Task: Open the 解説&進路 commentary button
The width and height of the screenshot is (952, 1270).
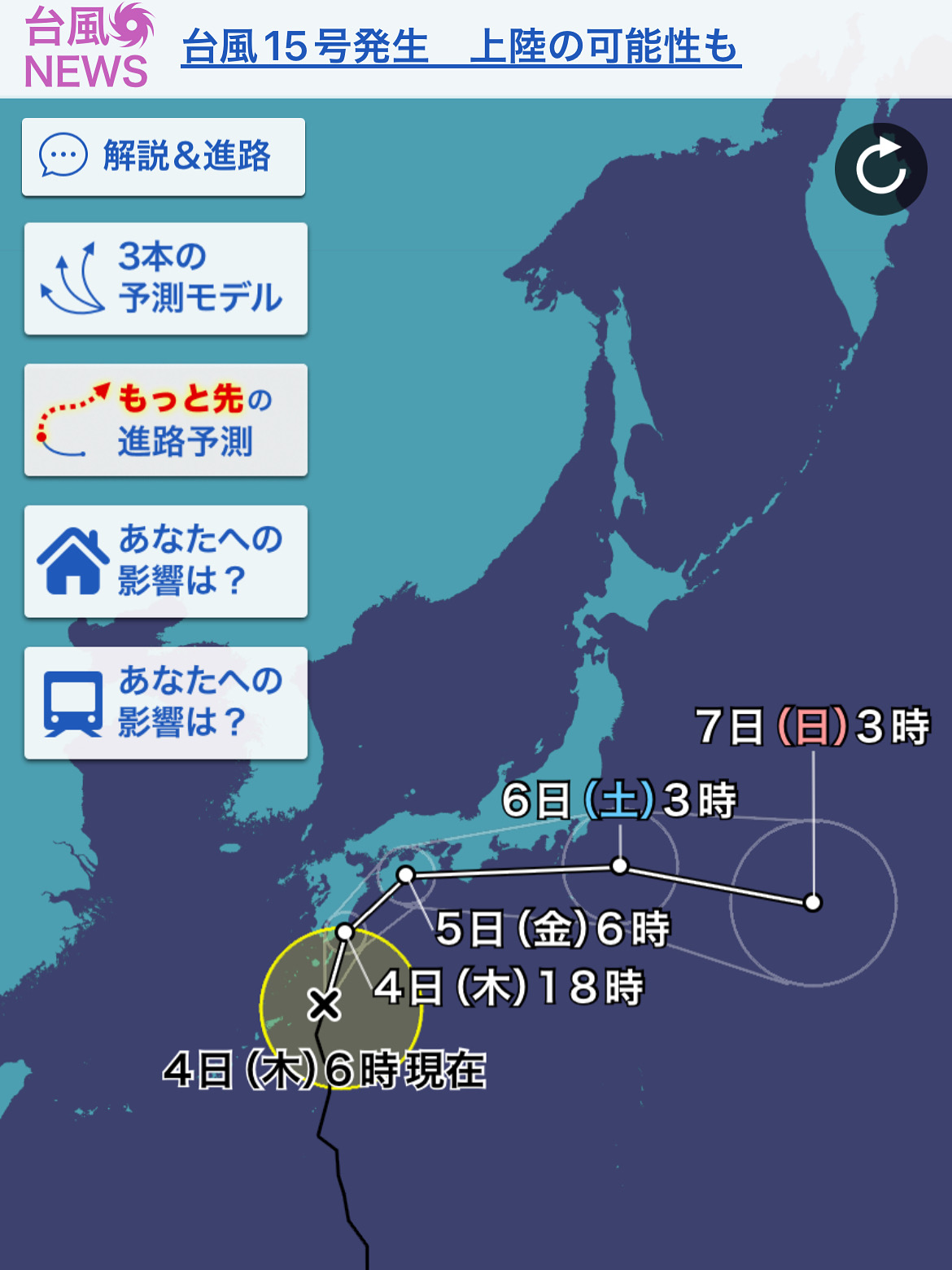Action: click(164, 156)
